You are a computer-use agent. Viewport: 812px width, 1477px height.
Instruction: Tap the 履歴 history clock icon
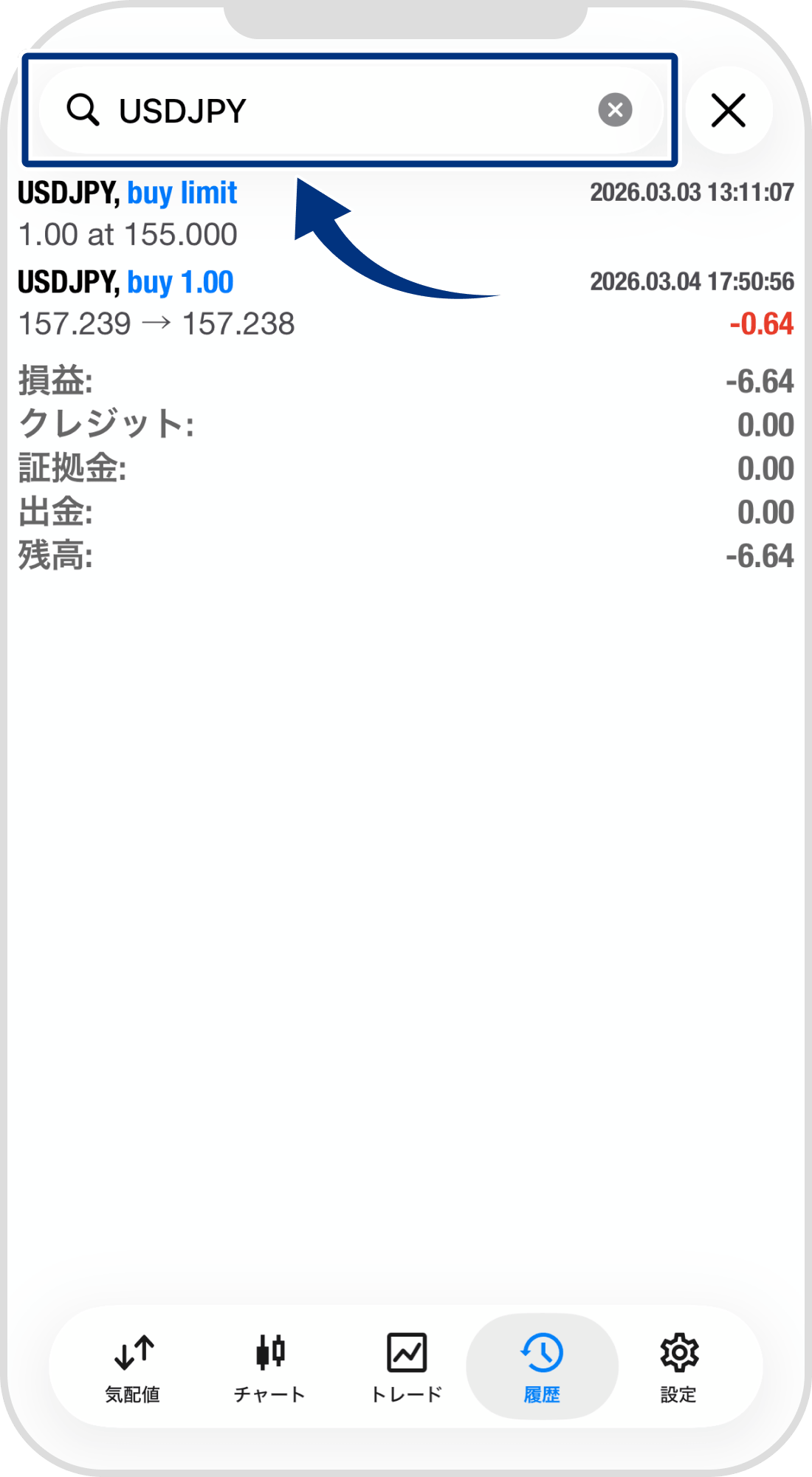(541, 1356)
